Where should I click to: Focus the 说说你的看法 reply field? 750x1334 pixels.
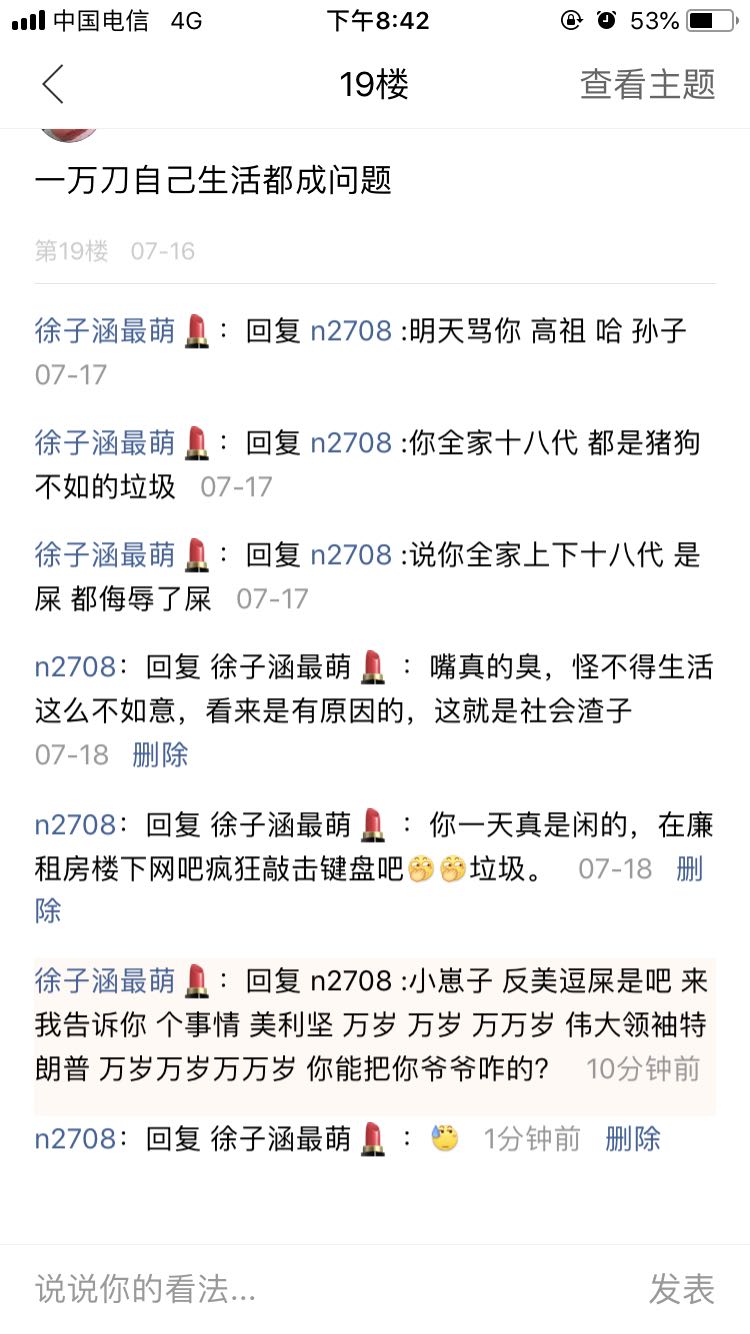(300, 1289)
